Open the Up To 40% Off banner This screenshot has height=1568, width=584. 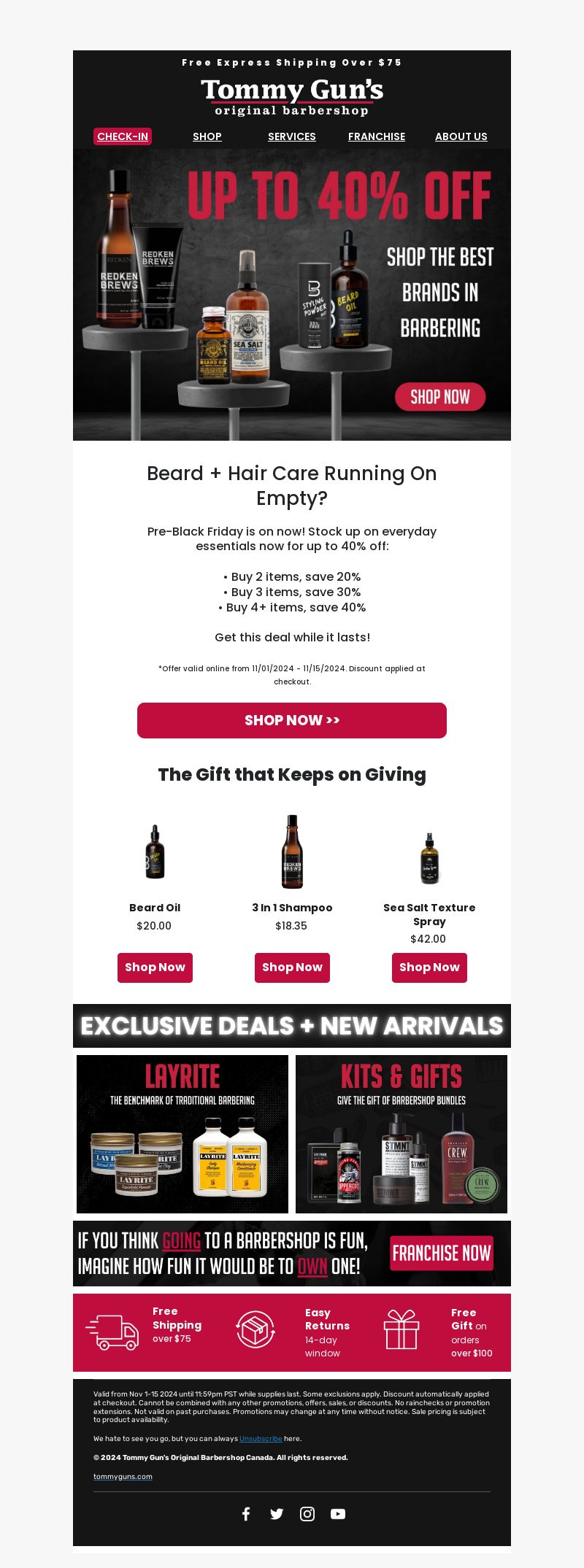292,295
